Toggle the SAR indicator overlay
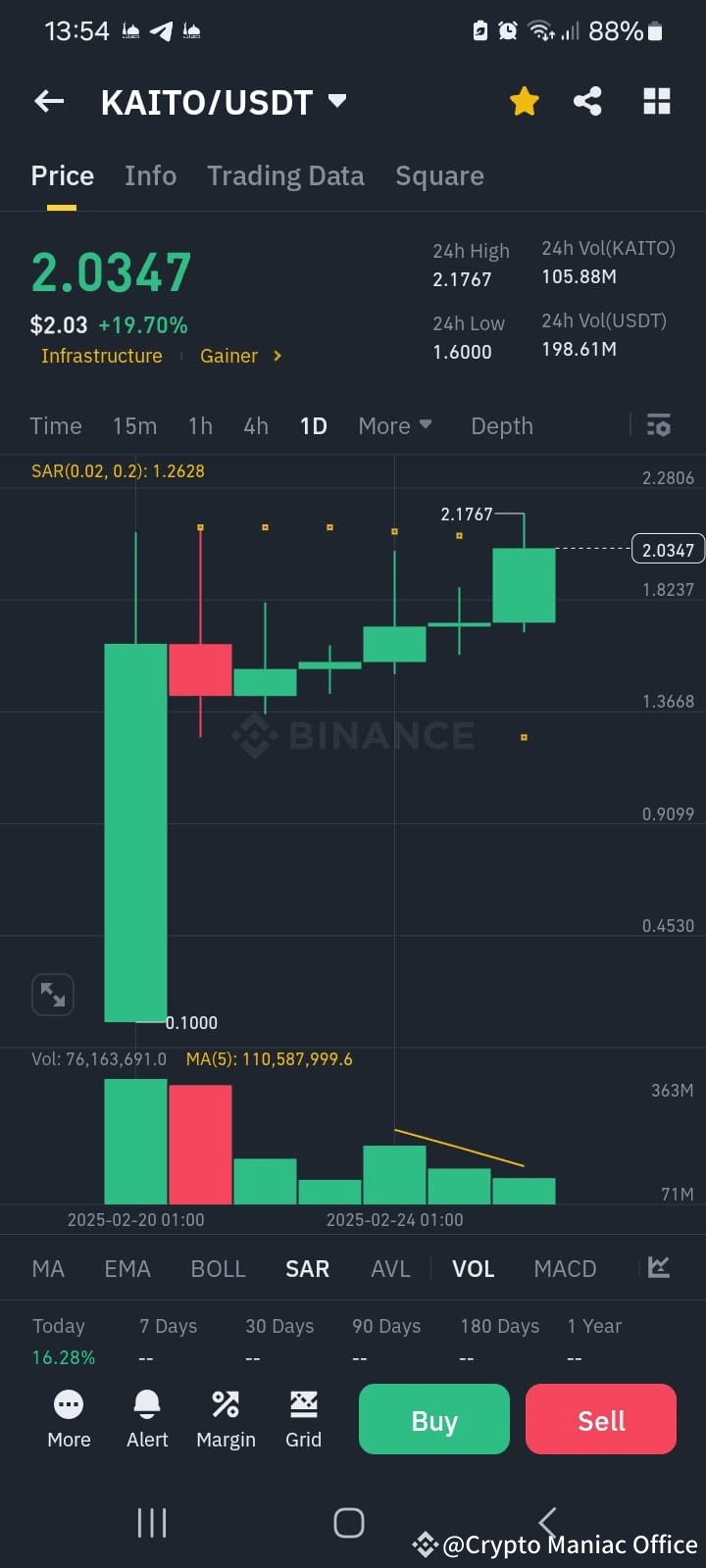The image size is (706, 1568). (x=307, y=1267)
